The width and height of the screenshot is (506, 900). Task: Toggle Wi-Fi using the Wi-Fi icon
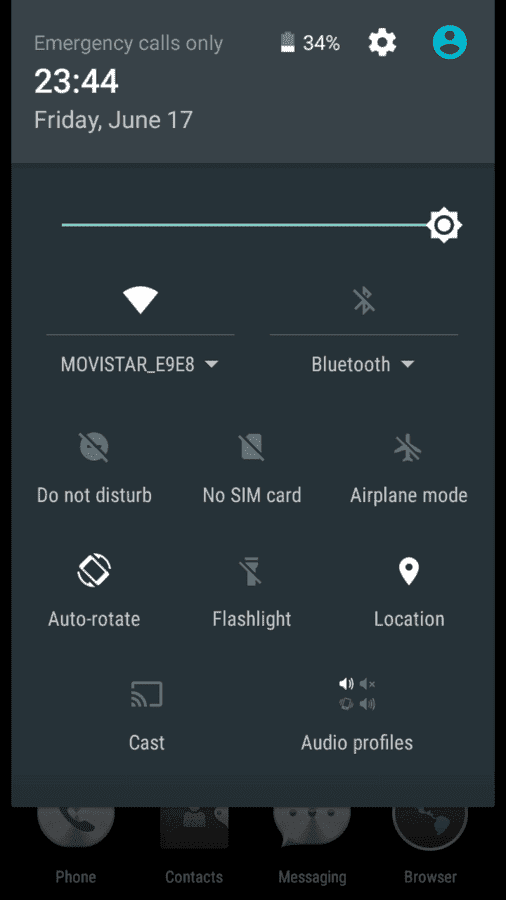[141, 300]
